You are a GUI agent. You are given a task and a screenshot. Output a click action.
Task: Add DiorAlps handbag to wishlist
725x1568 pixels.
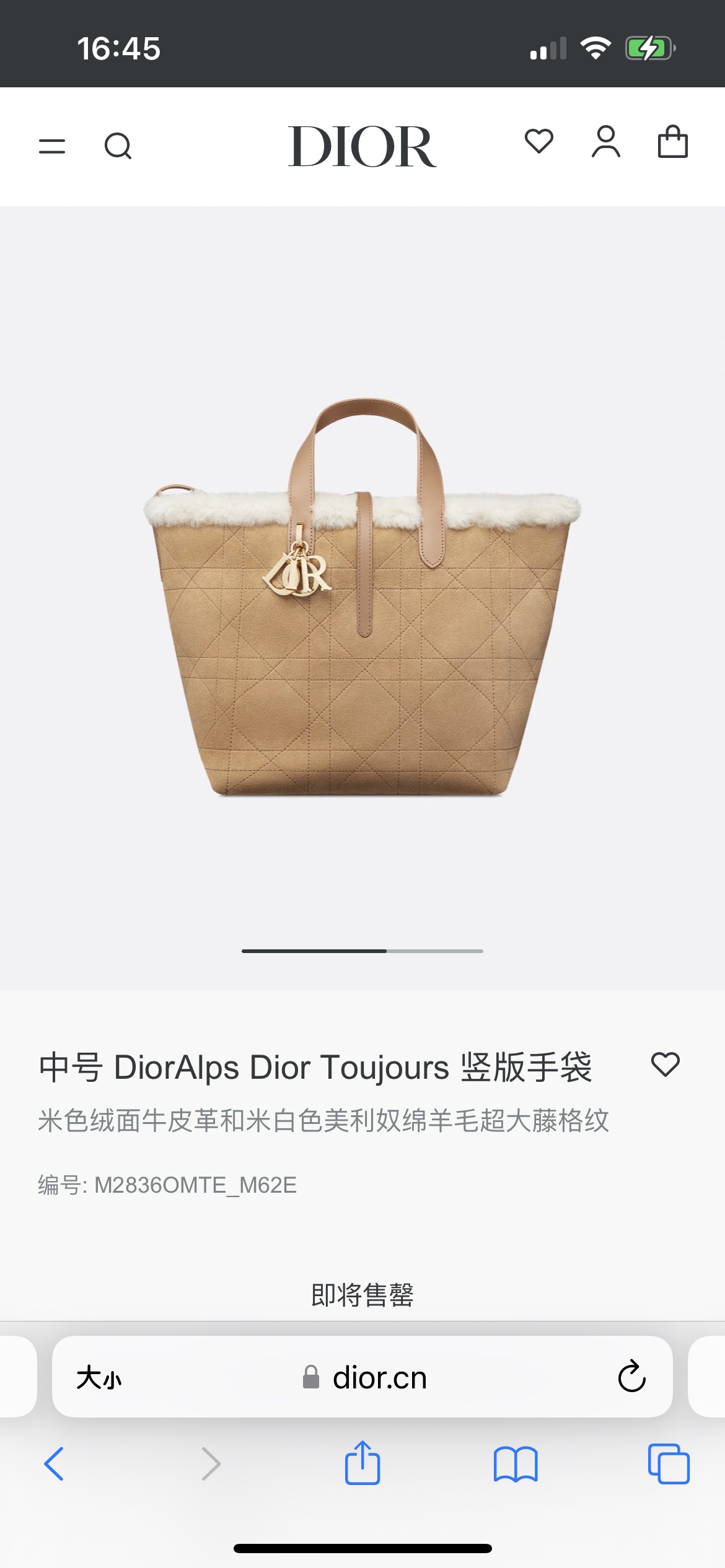coord(665,1065)
